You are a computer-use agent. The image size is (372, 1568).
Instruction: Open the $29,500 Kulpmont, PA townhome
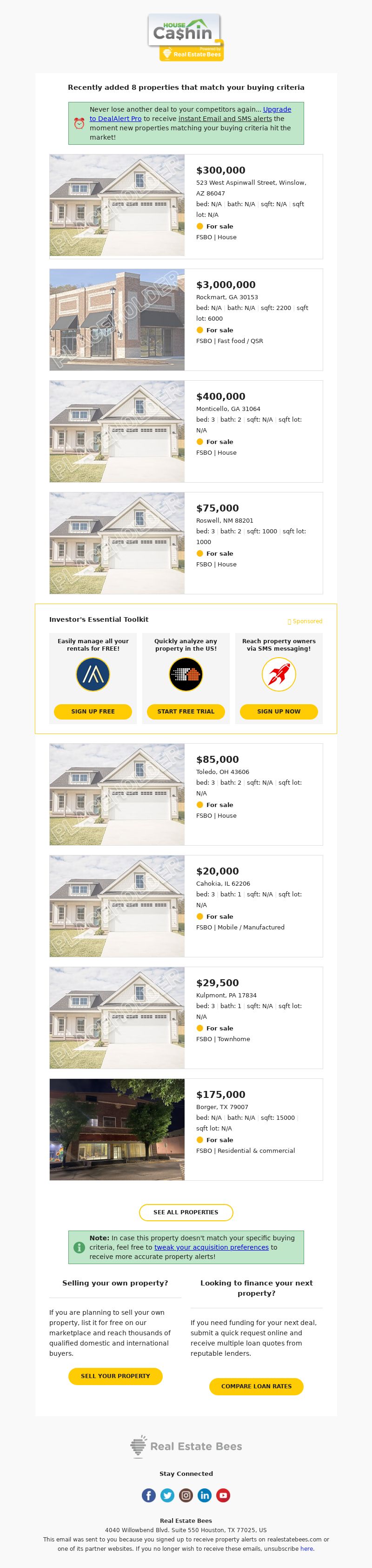tap(217, 983)
